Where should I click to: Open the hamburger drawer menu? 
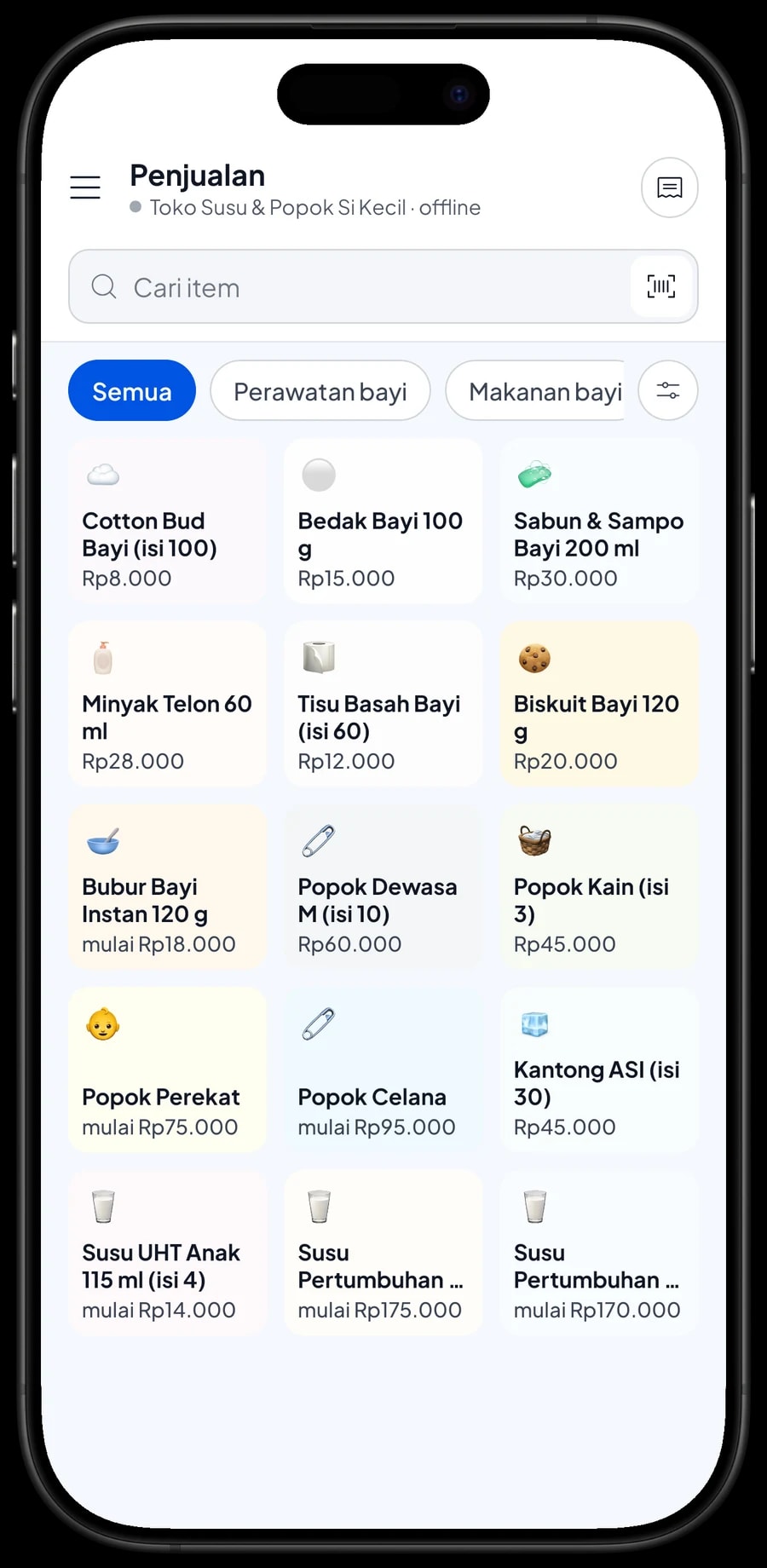[85, 187]
